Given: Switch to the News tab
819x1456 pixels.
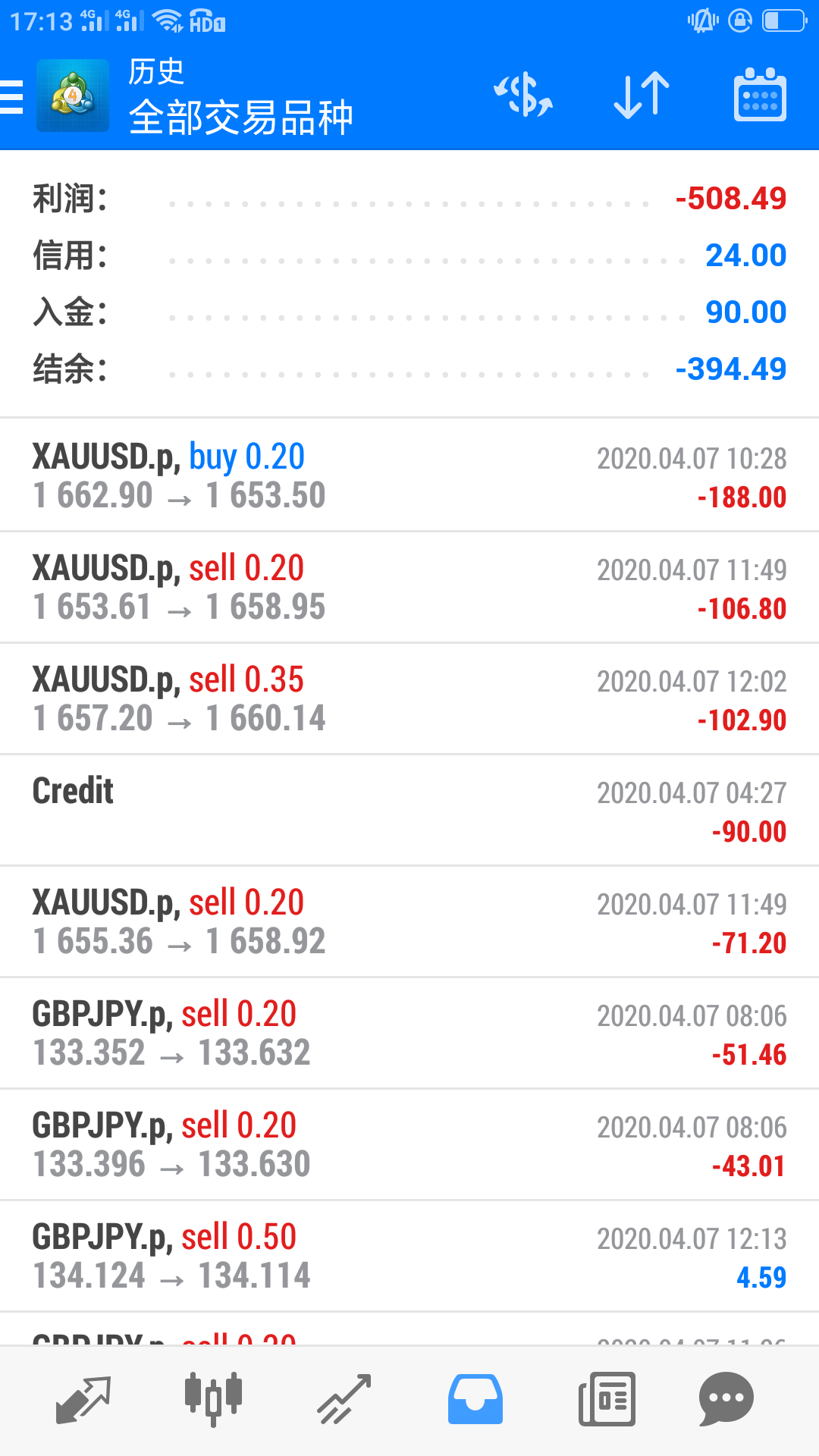Looking at the screenshot, I should (x=607, y=1399).
